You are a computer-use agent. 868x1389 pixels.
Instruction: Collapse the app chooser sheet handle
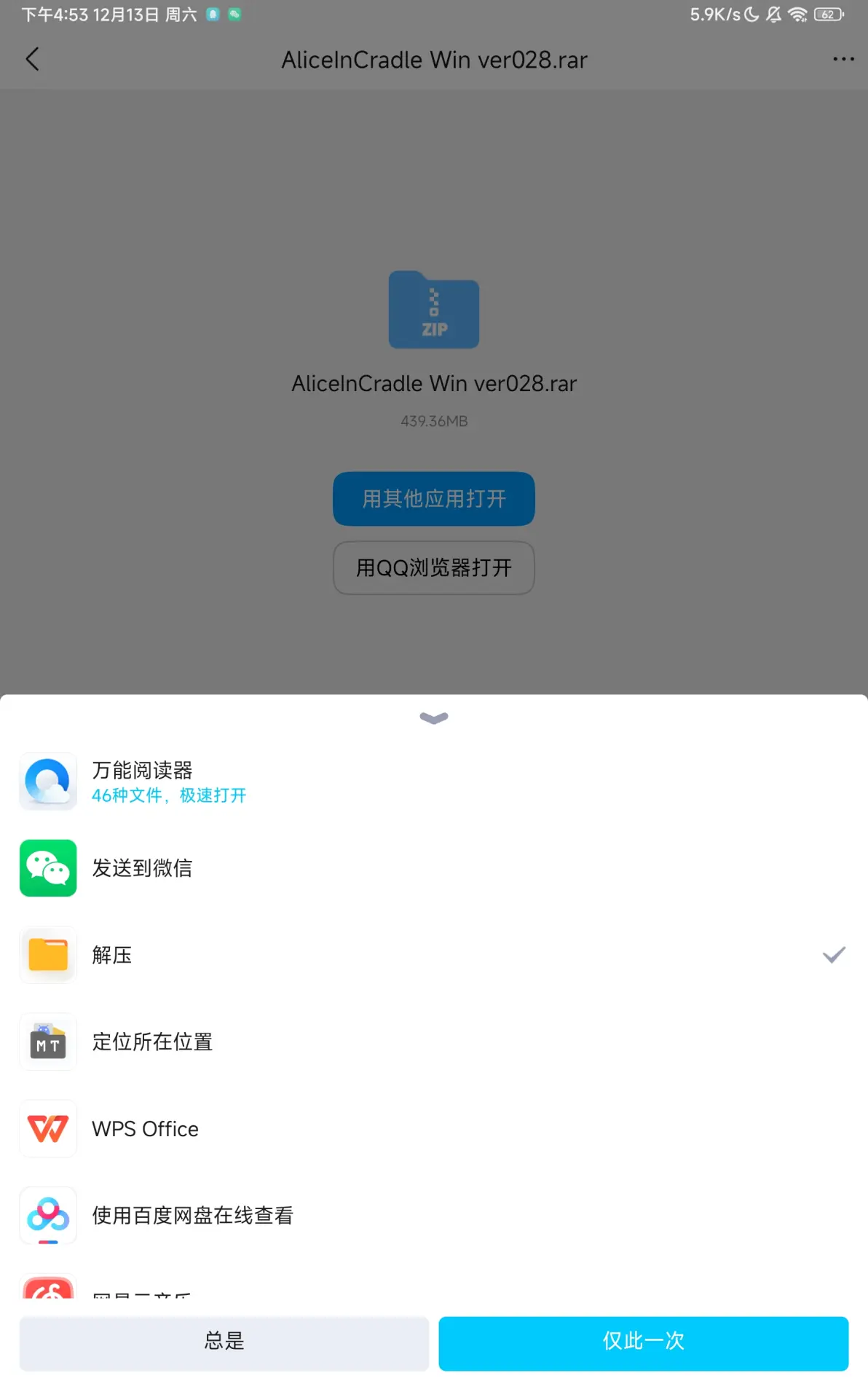tap(434, 718)
